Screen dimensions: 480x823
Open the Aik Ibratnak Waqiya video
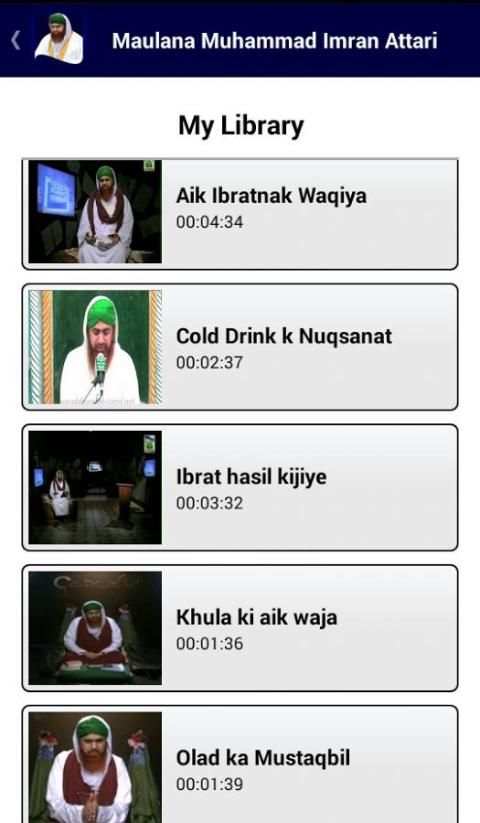(240, 214)
